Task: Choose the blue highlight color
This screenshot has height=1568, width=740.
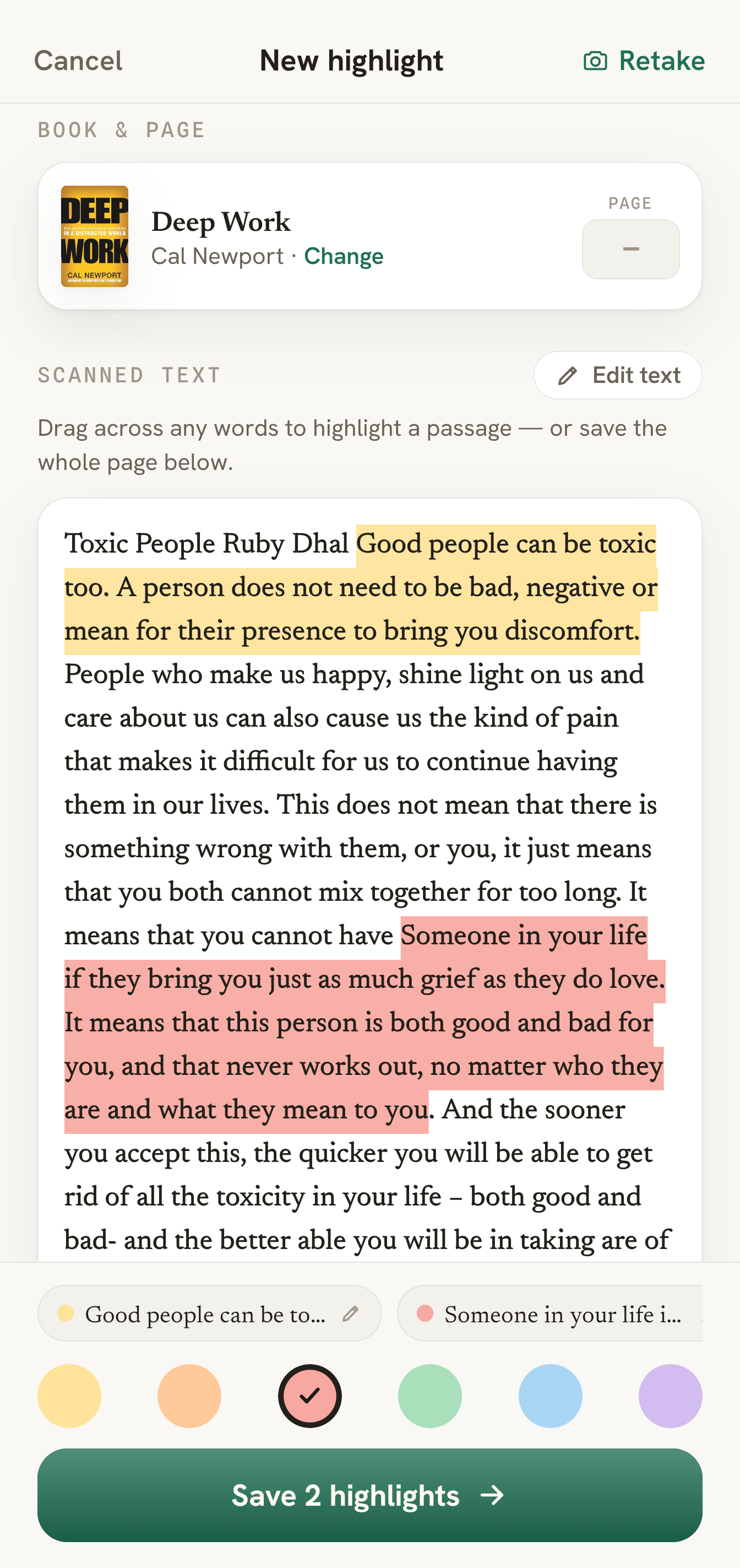Action: point(550,1396)
